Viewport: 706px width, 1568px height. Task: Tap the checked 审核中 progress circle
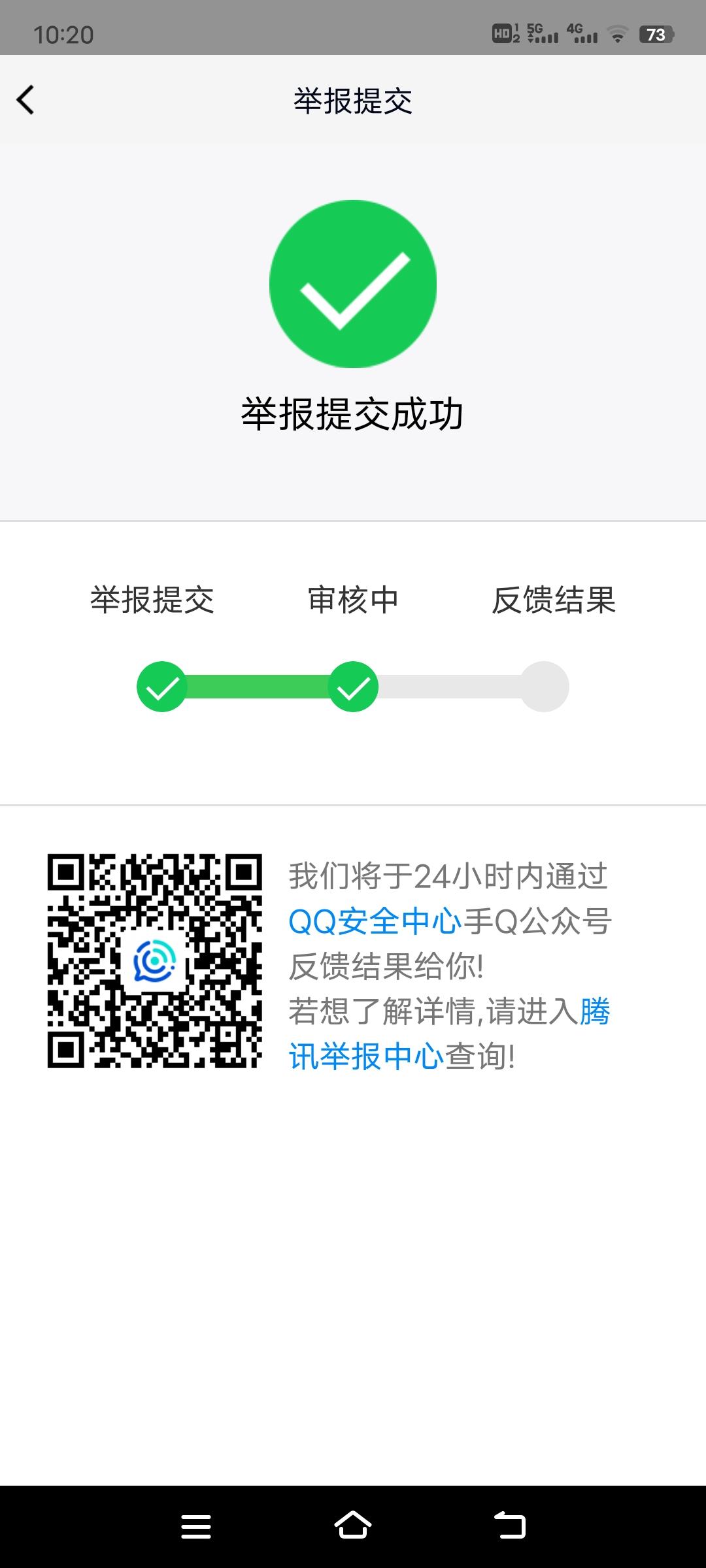352,687
